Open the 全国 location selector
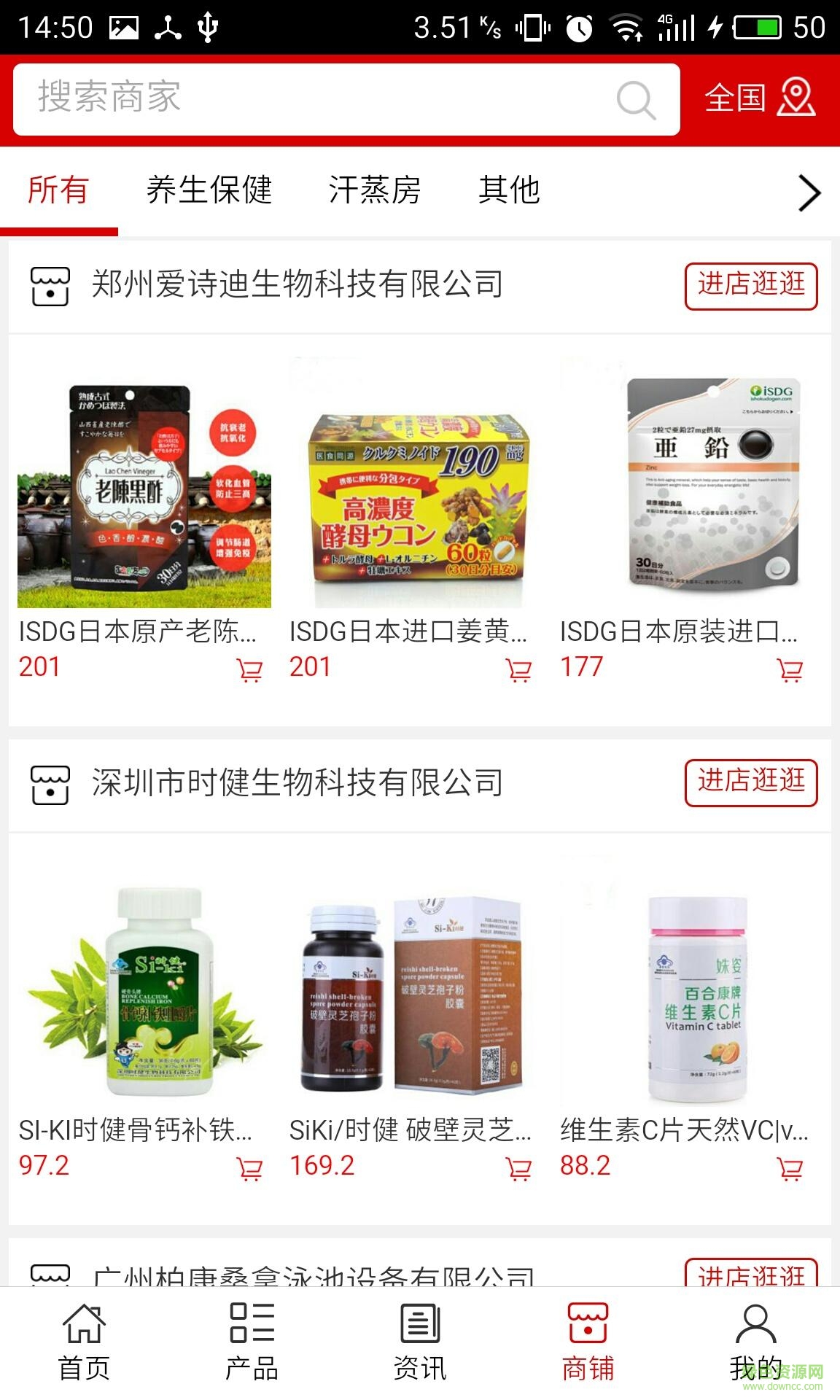This screenshot has height=1400, width=840. [759, 98]
